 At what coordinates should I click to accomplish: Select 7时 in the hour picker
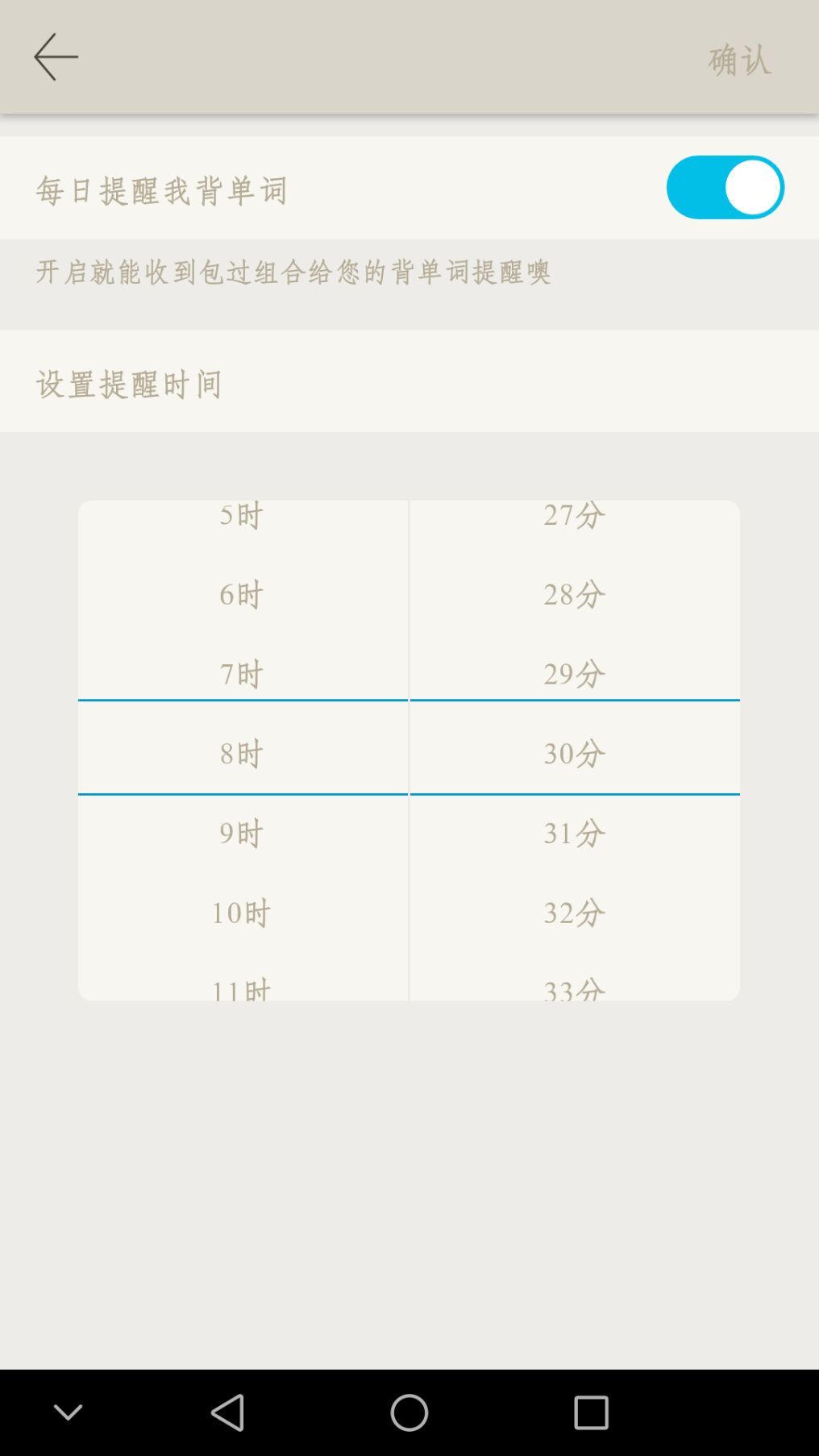coord(242,673)
